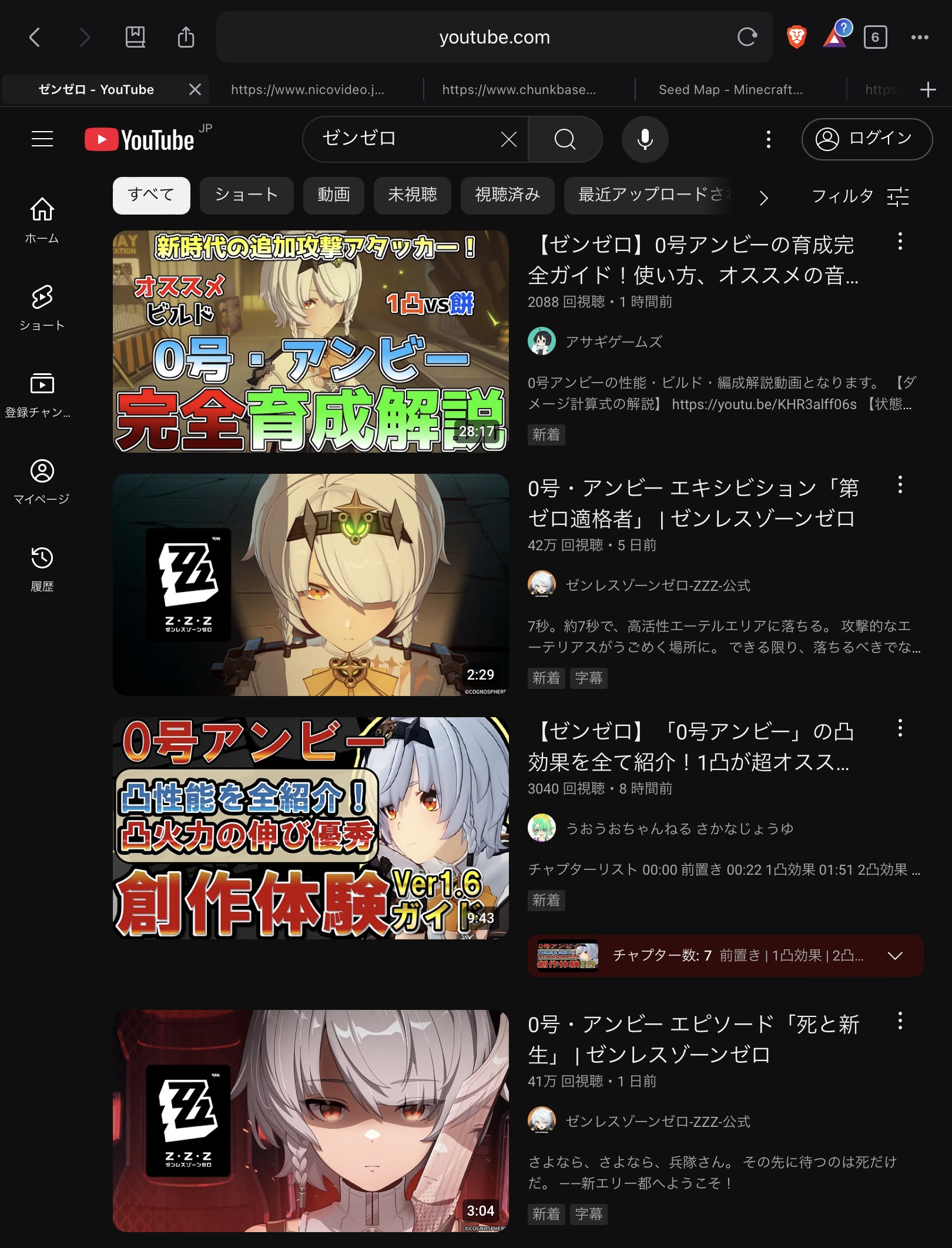Open the アサギゲームズ channel link
The height and width of the screenshot is (1248, 952).
tap(613, 343)
